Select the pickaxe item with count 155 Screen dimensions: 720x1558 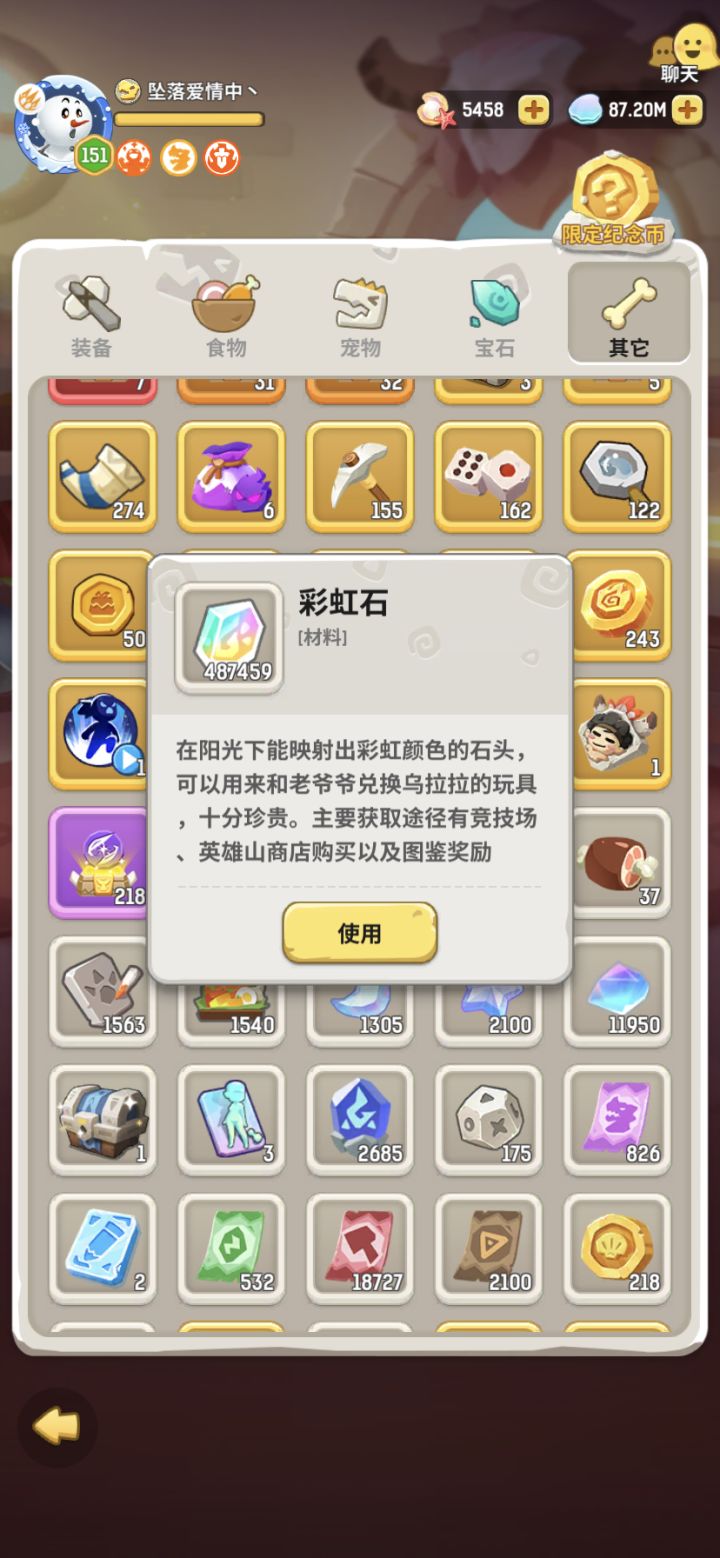pyautogui.click(x=360, y=475)
